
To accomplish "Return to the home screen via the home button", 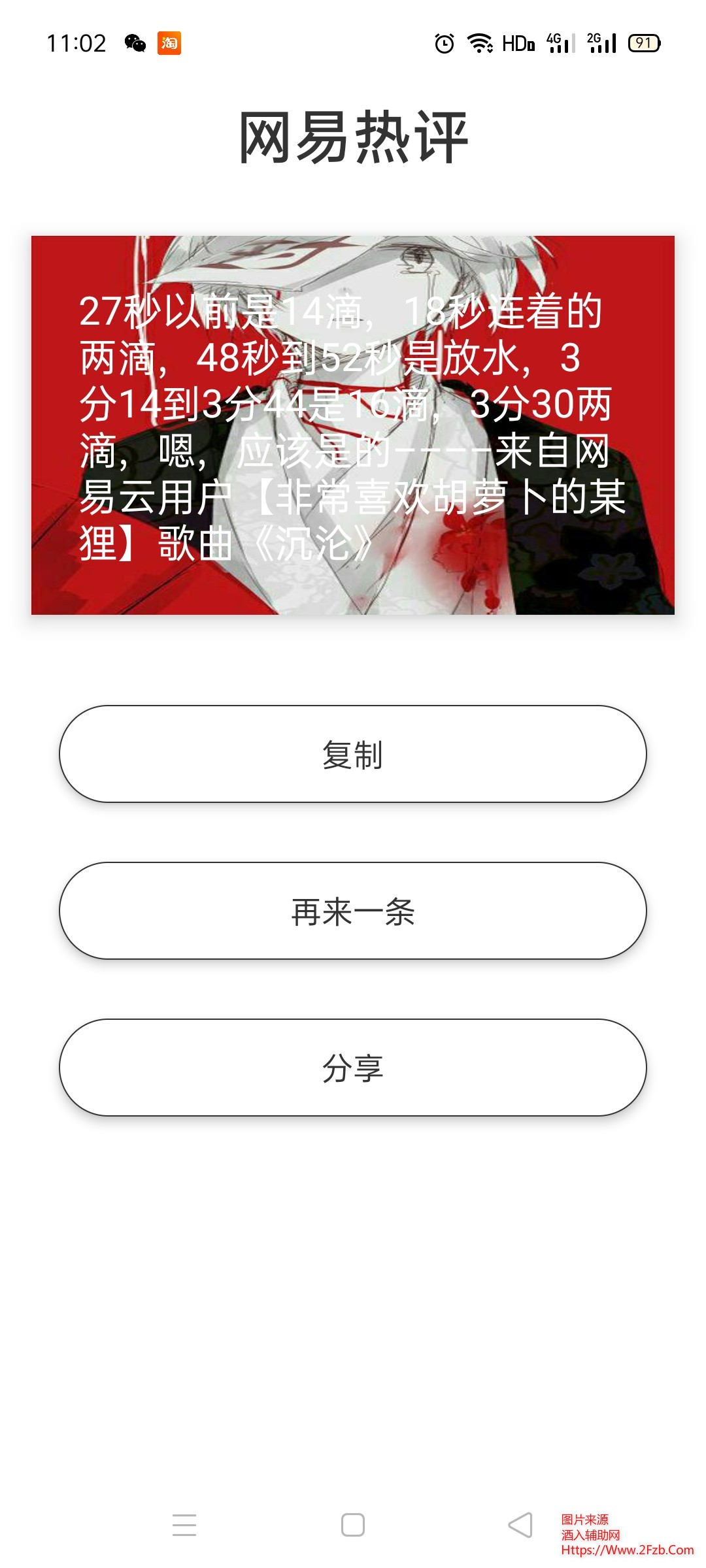I will coord(353,1525).
